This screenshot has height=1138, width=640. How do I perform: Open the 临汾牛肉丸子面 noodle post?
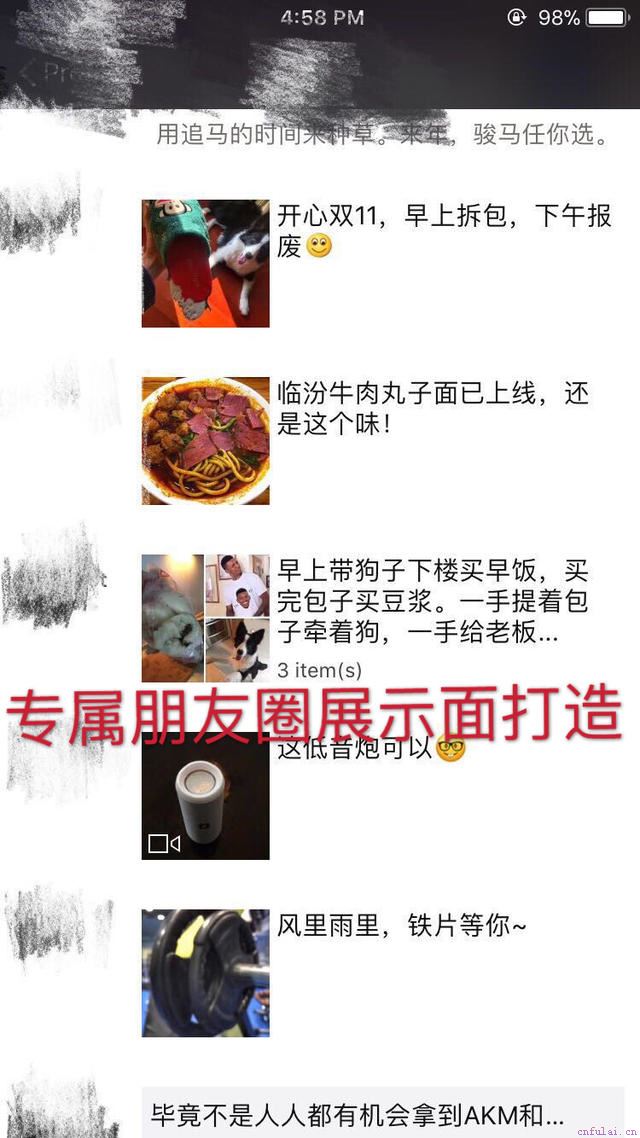(205, 440)
